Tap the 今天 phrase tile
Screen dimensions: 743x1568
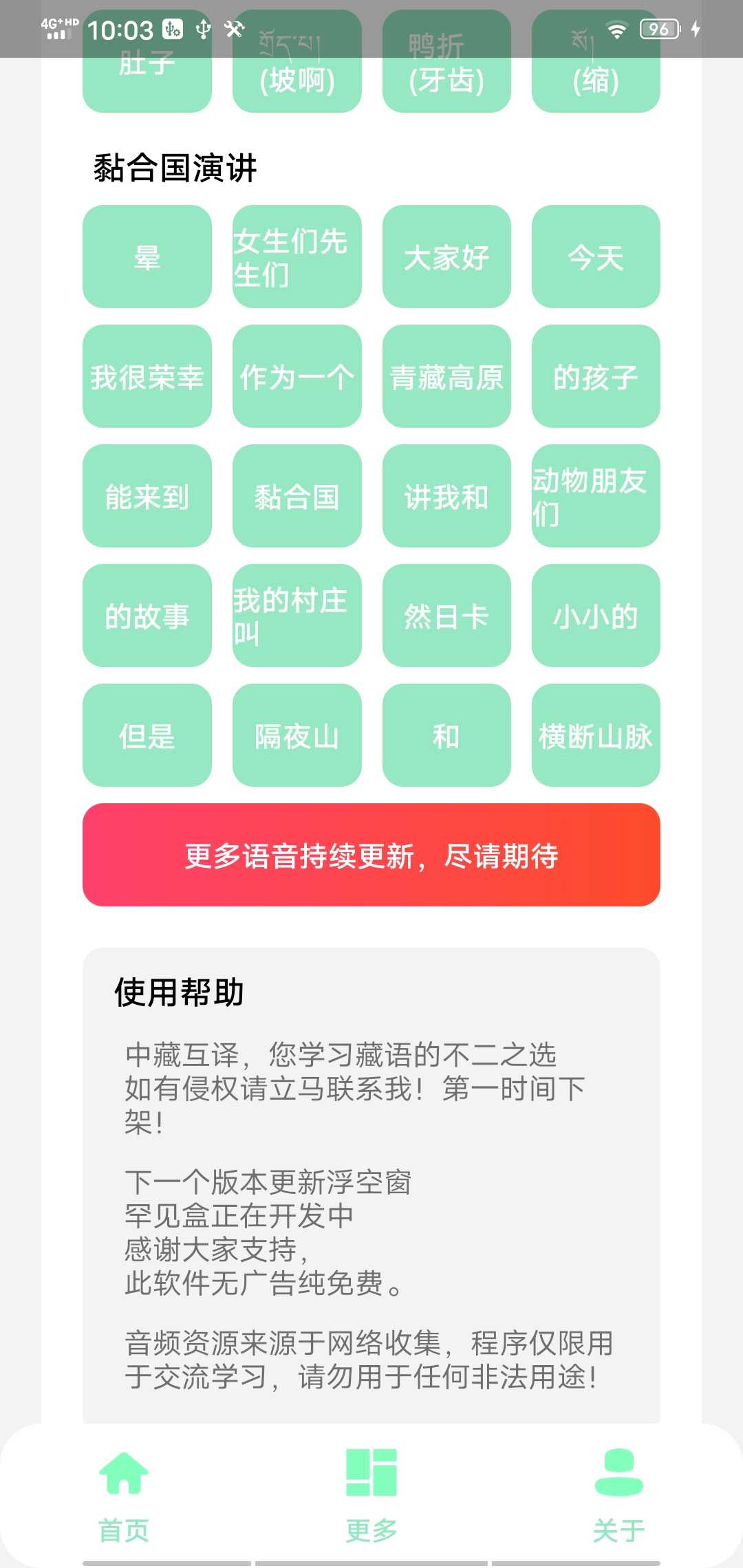click(596, 257)
